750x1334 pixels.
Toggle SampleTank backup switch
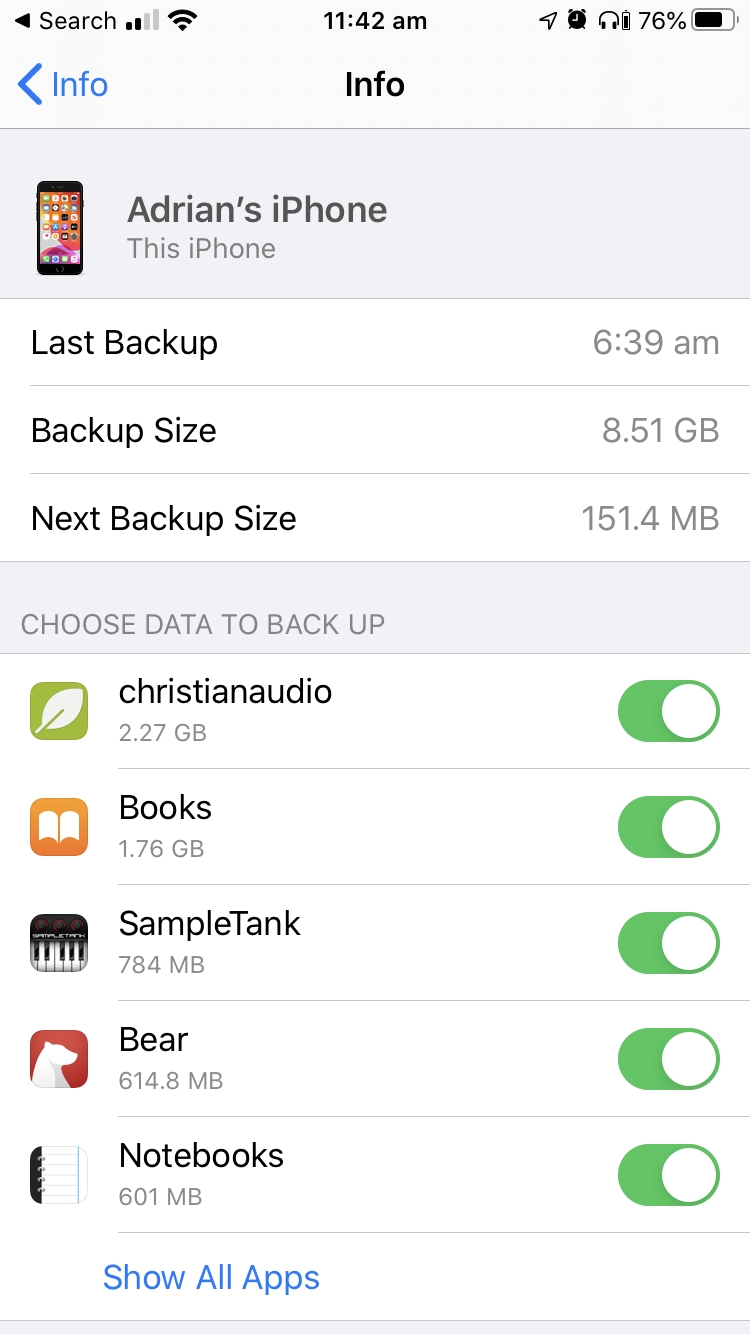[669, 943]
